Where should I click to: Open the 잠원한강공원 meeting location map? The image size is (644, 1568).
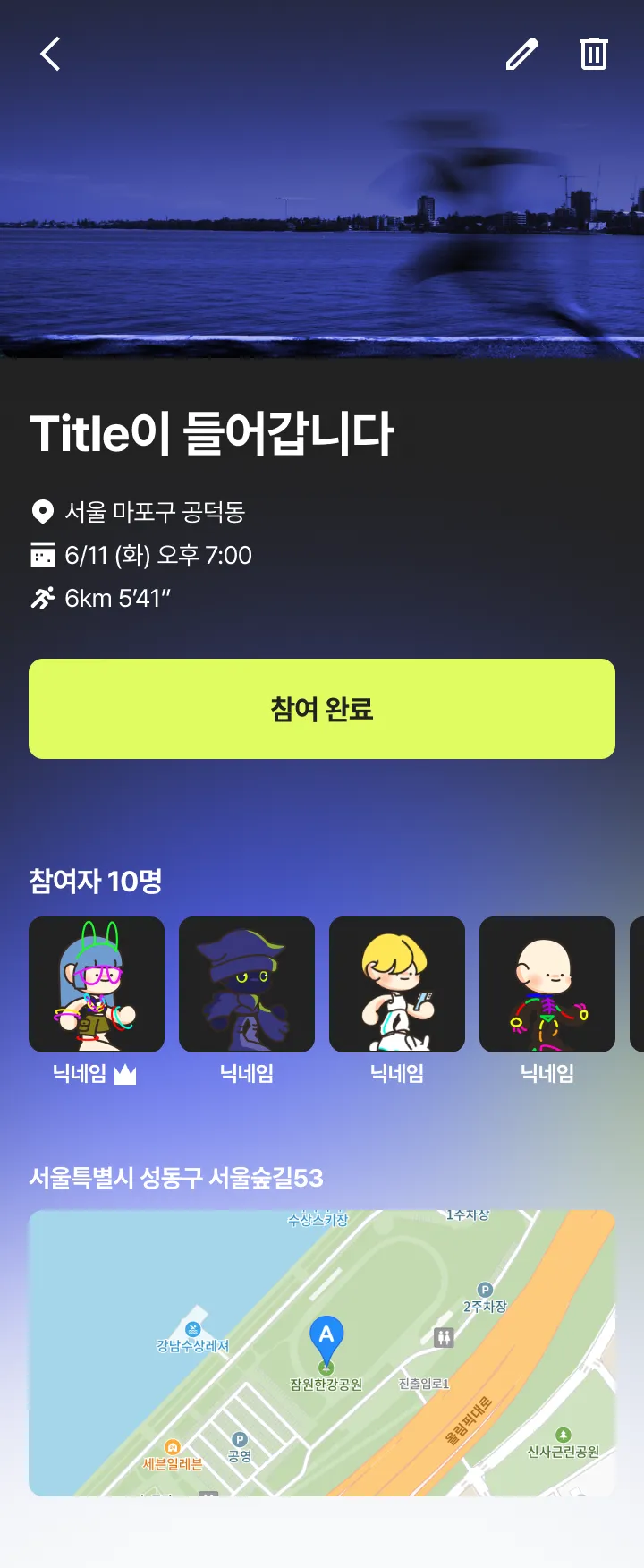click(x=322, y=1353)
